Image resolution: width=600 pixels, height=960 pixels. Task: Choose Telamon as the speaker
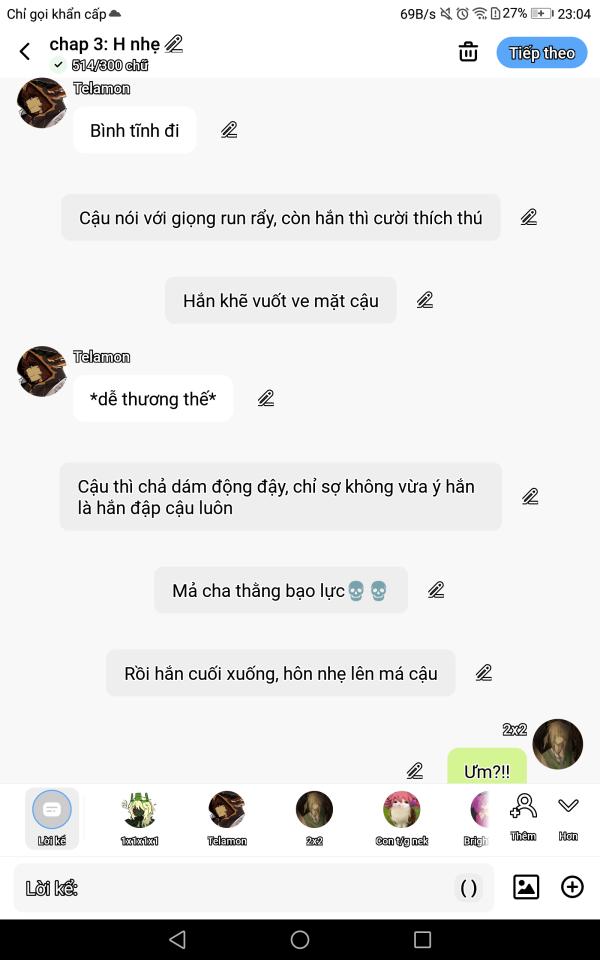click(x=227, y=819)
